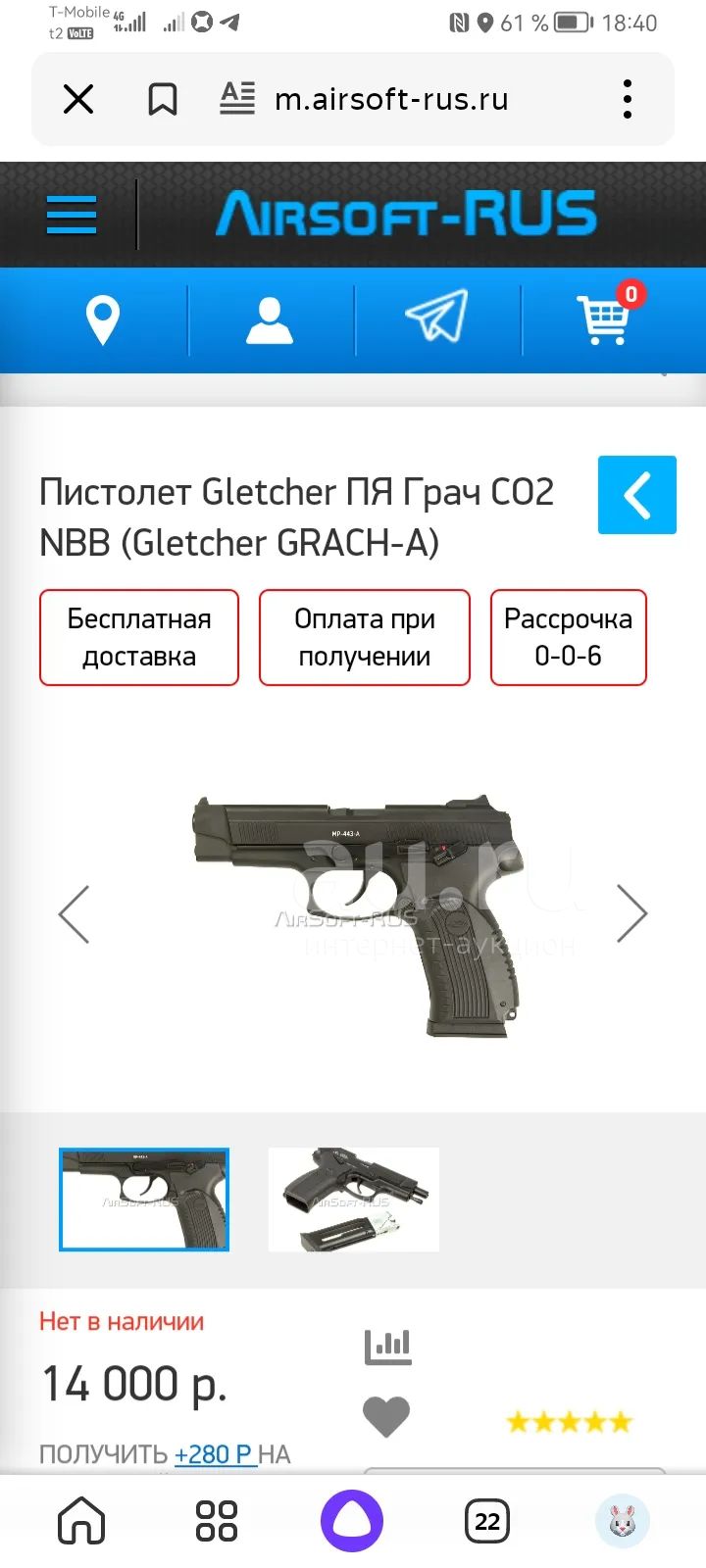Screen dimensions: 706x1568
Task: Open the Airsoft-RUS hamburger menu
Action: (72, 215)
